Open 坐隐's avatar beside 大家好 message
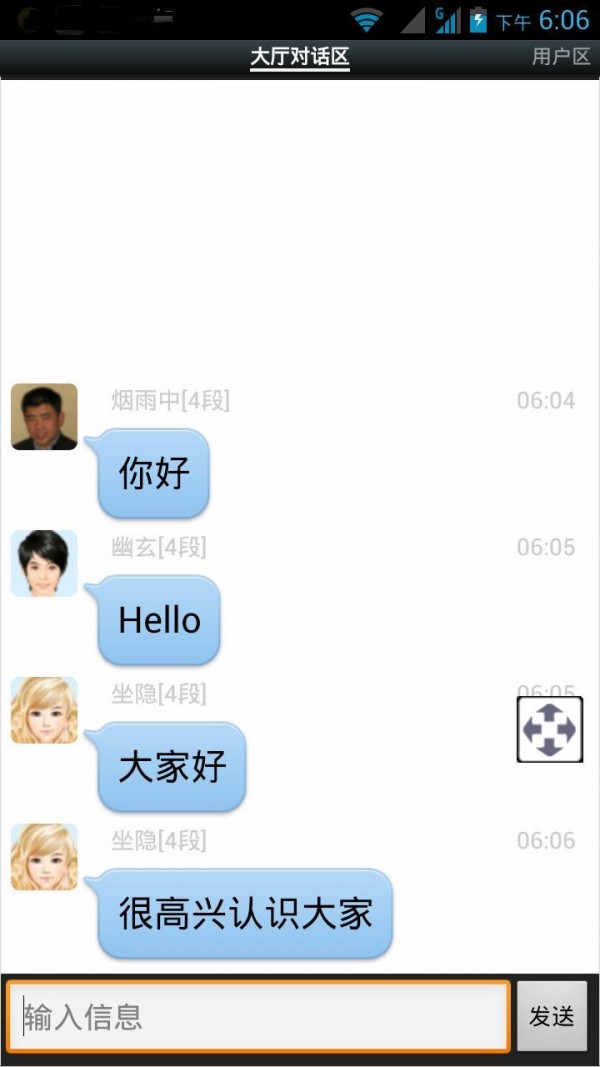Screen dimensions: 600x1067 click(44, 710)
